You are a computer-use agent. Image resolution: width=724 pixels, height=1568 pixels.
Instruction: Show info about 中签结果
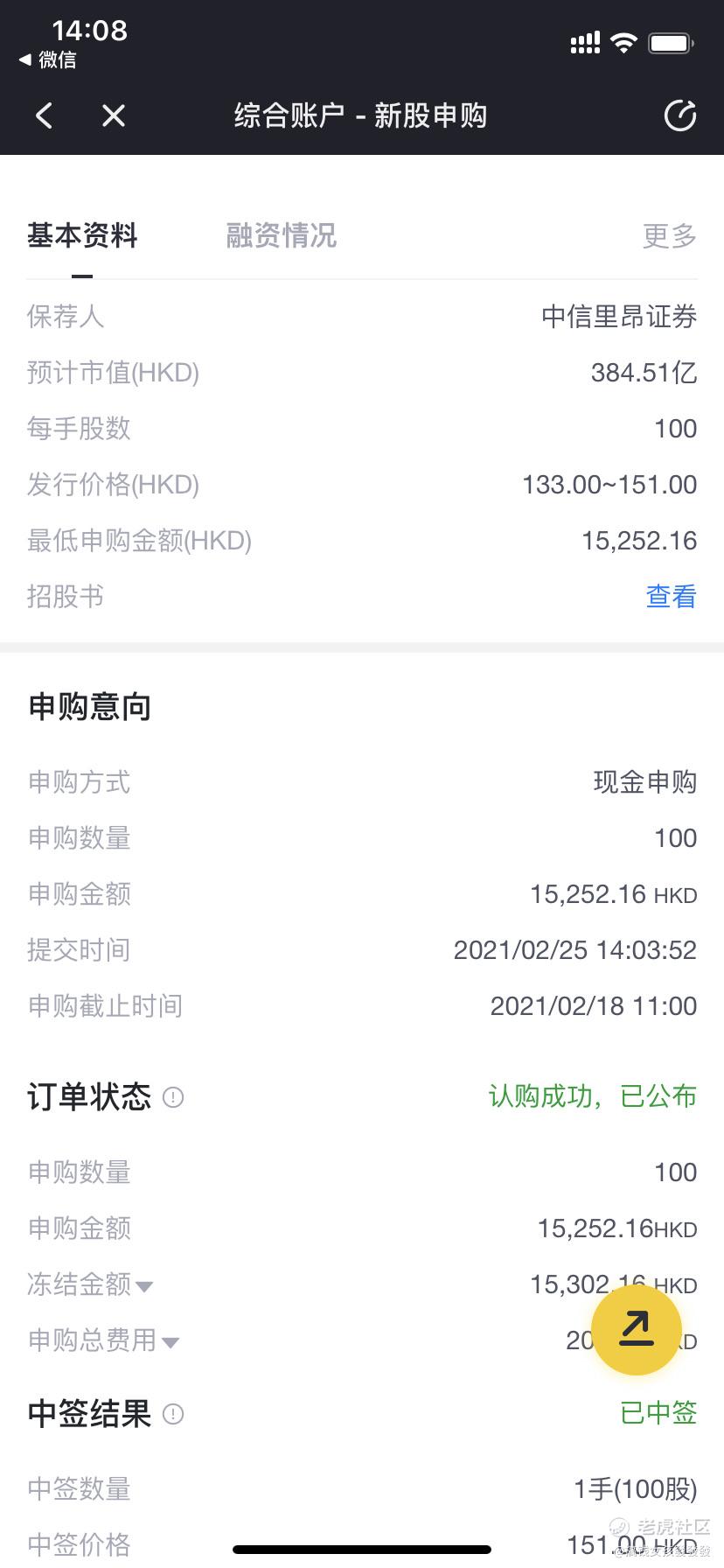coord(173,1413)
